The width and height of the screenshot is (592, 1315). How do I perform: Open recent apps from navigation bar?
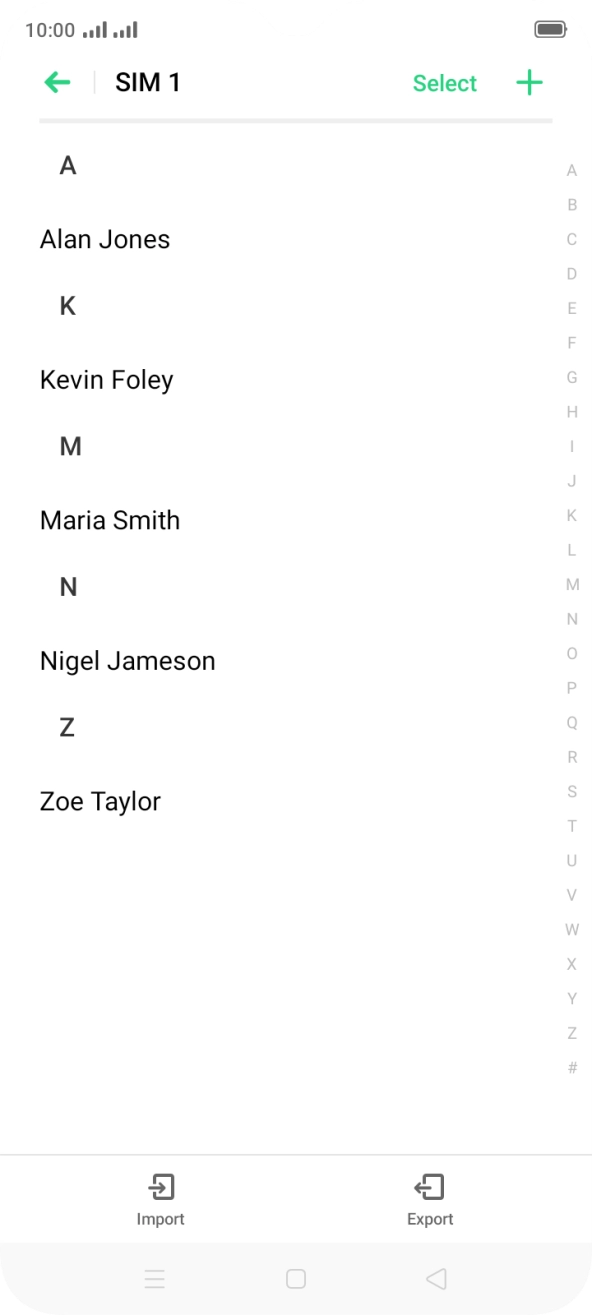point(155,1278)
